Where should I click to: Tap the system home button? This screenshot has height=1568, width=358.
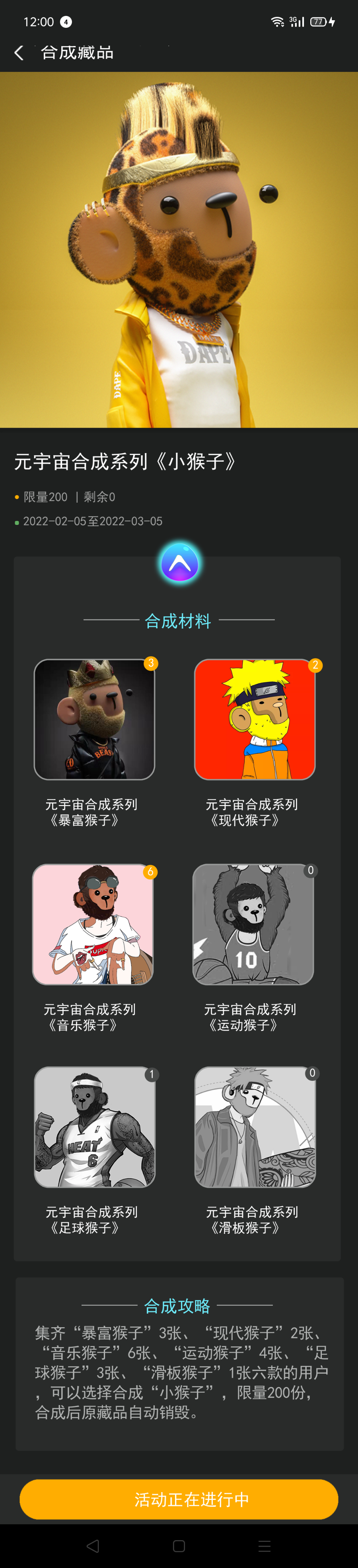click(179, 1545)
